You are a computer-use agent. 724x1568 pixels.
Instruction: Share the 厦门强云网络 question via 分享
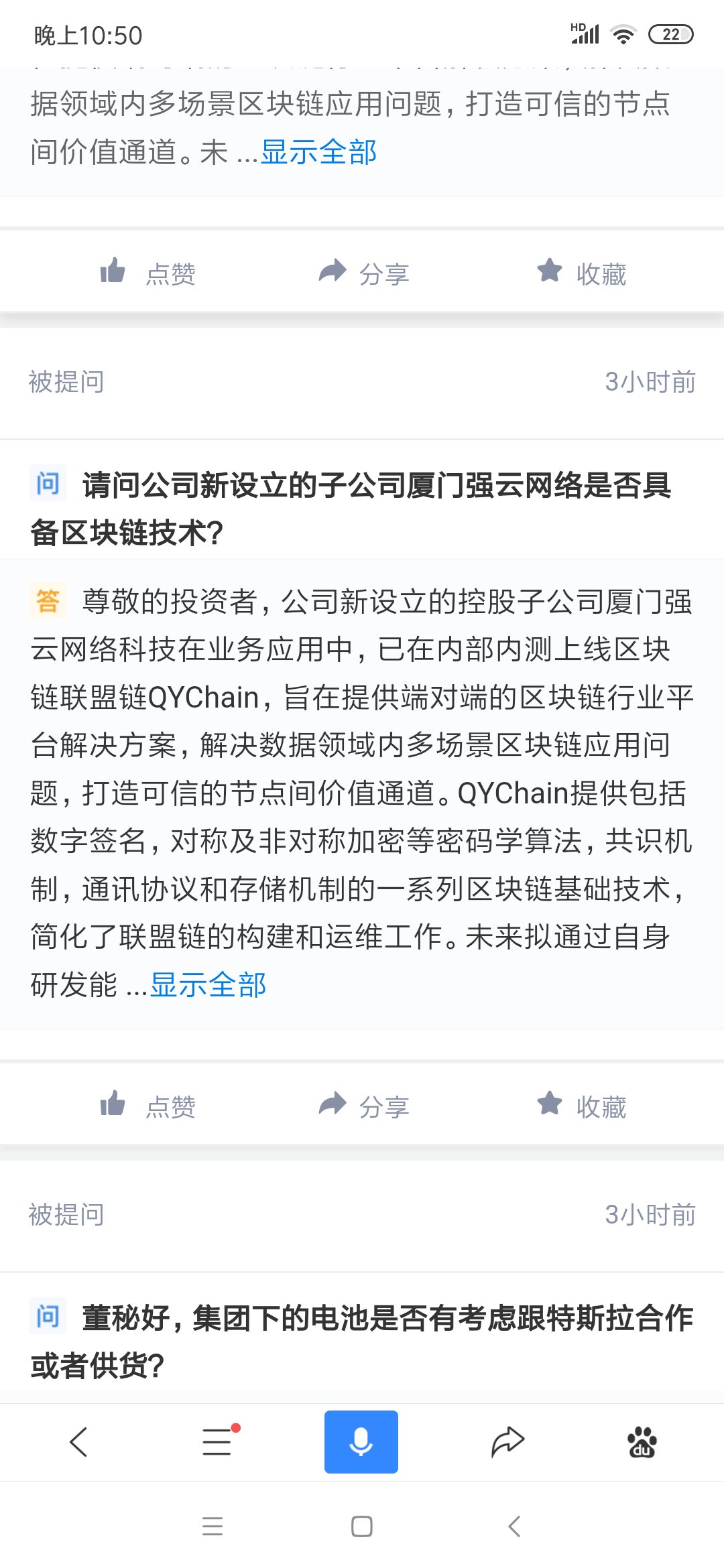364,1106
